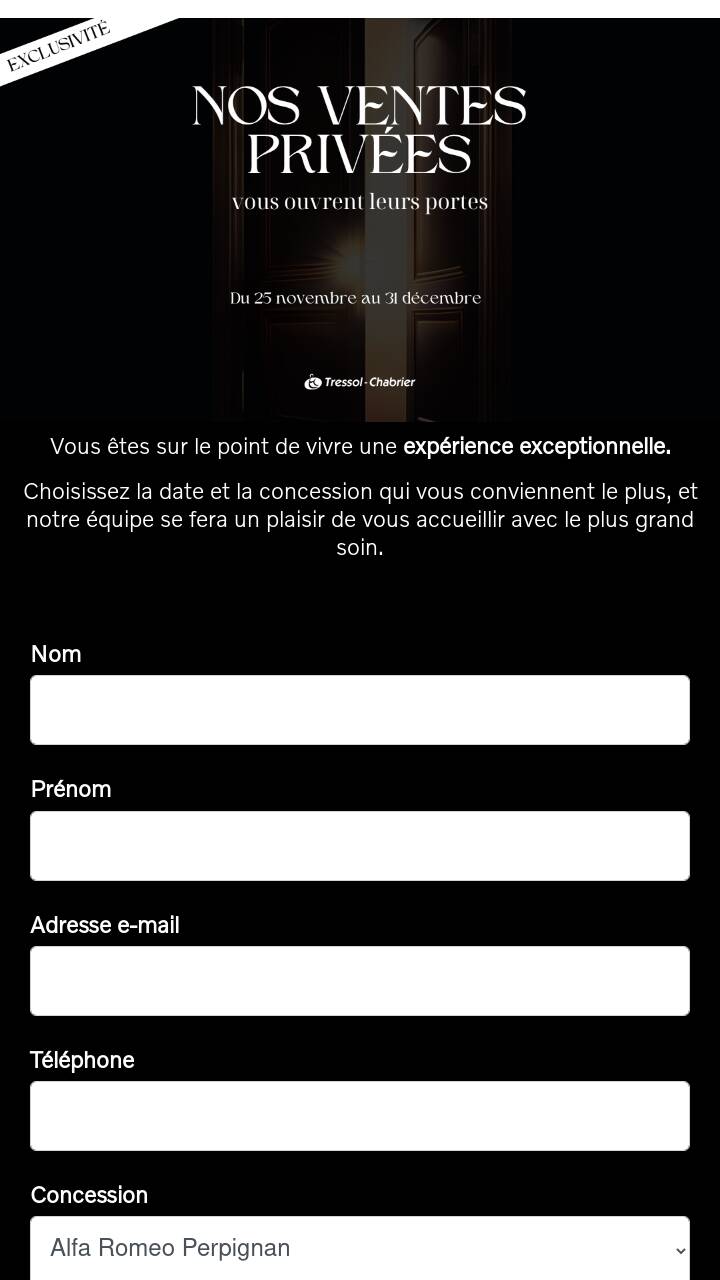720x1280 pixels.
Task: Tap the Téléphone input box
Action: (360, 1116)
